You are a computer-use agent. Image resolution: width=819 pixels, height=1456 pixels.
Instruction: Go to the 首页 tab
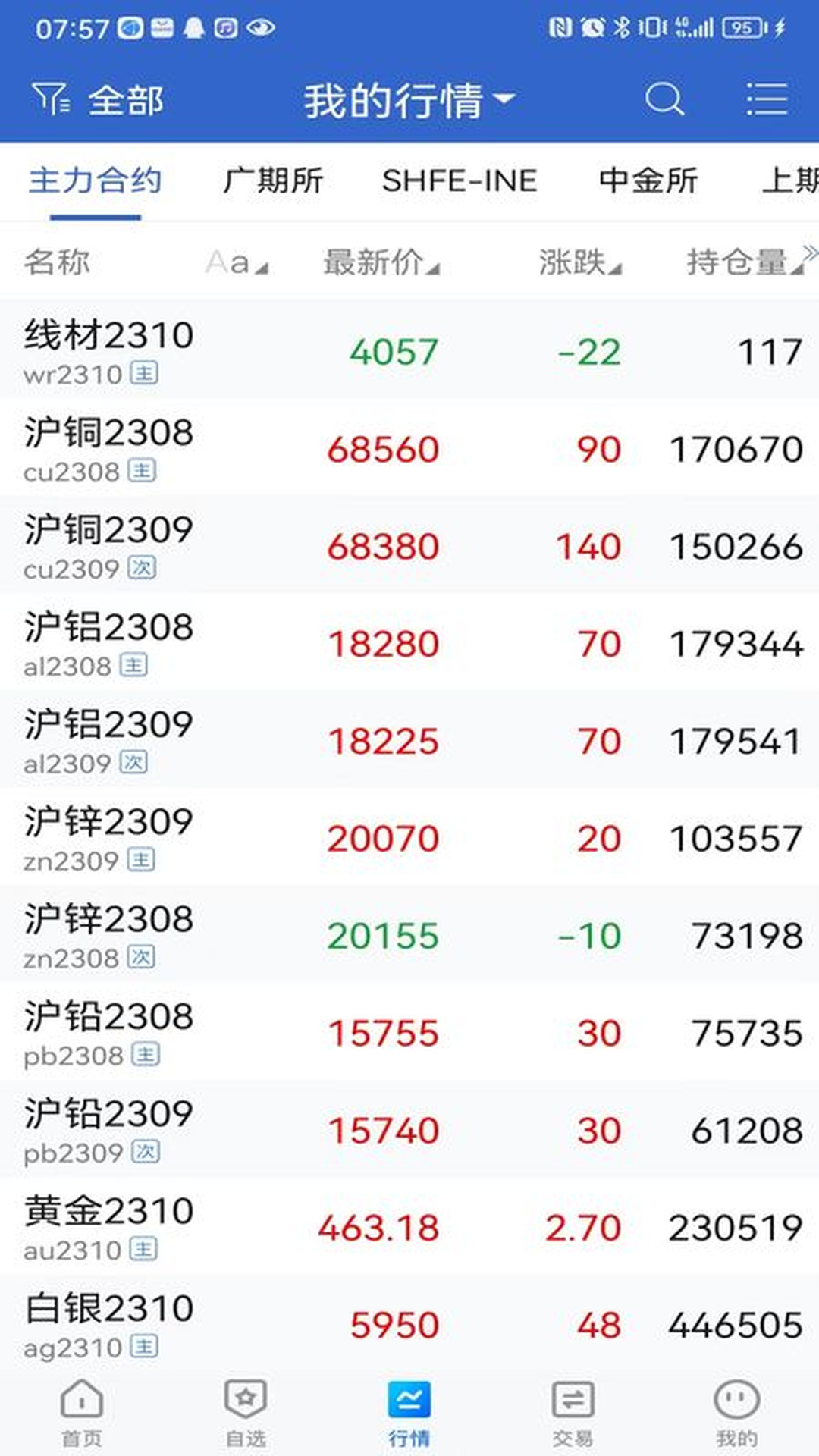point(82,1411)
